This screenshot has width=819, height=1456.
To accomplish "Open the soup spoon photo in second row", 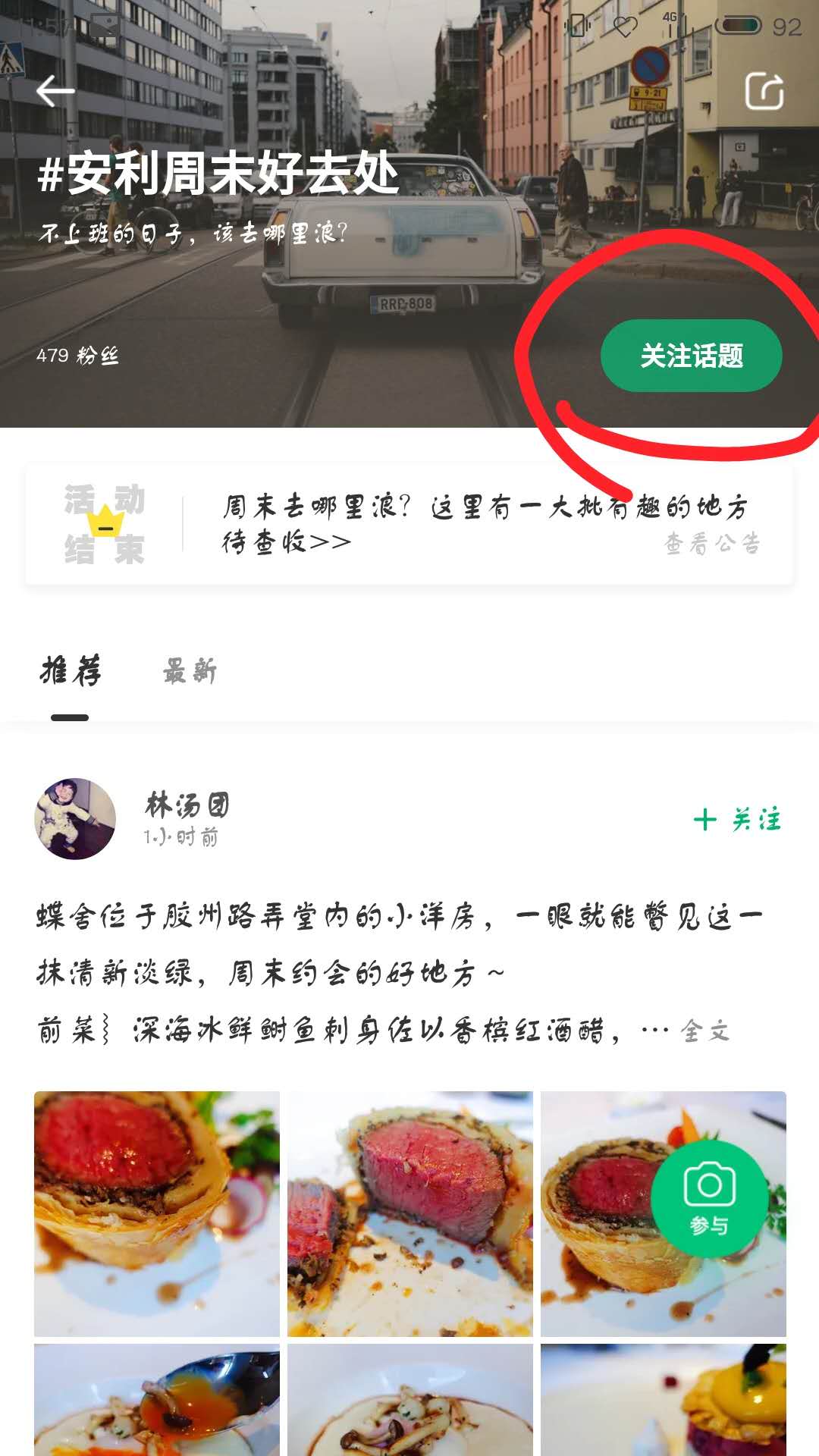I will (x=156, y=1399).
